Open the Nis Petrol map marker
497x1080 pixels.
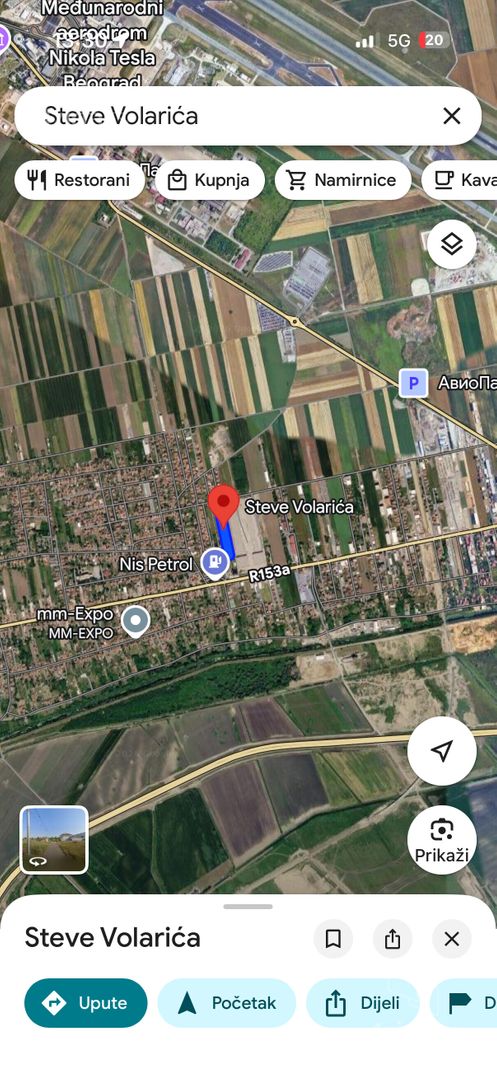point(215,564)
